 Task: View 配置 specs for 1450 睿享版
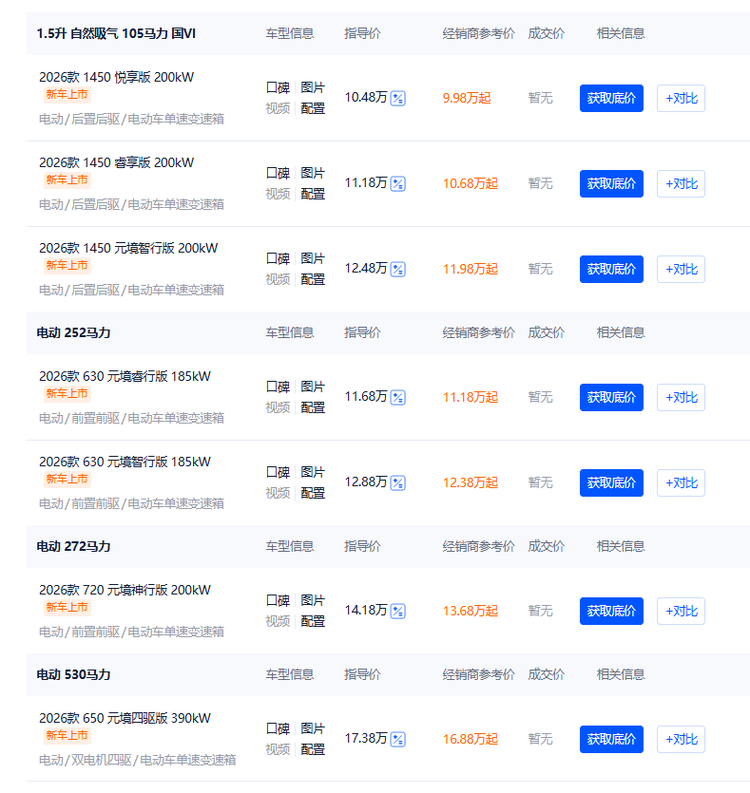click(313, 194)
